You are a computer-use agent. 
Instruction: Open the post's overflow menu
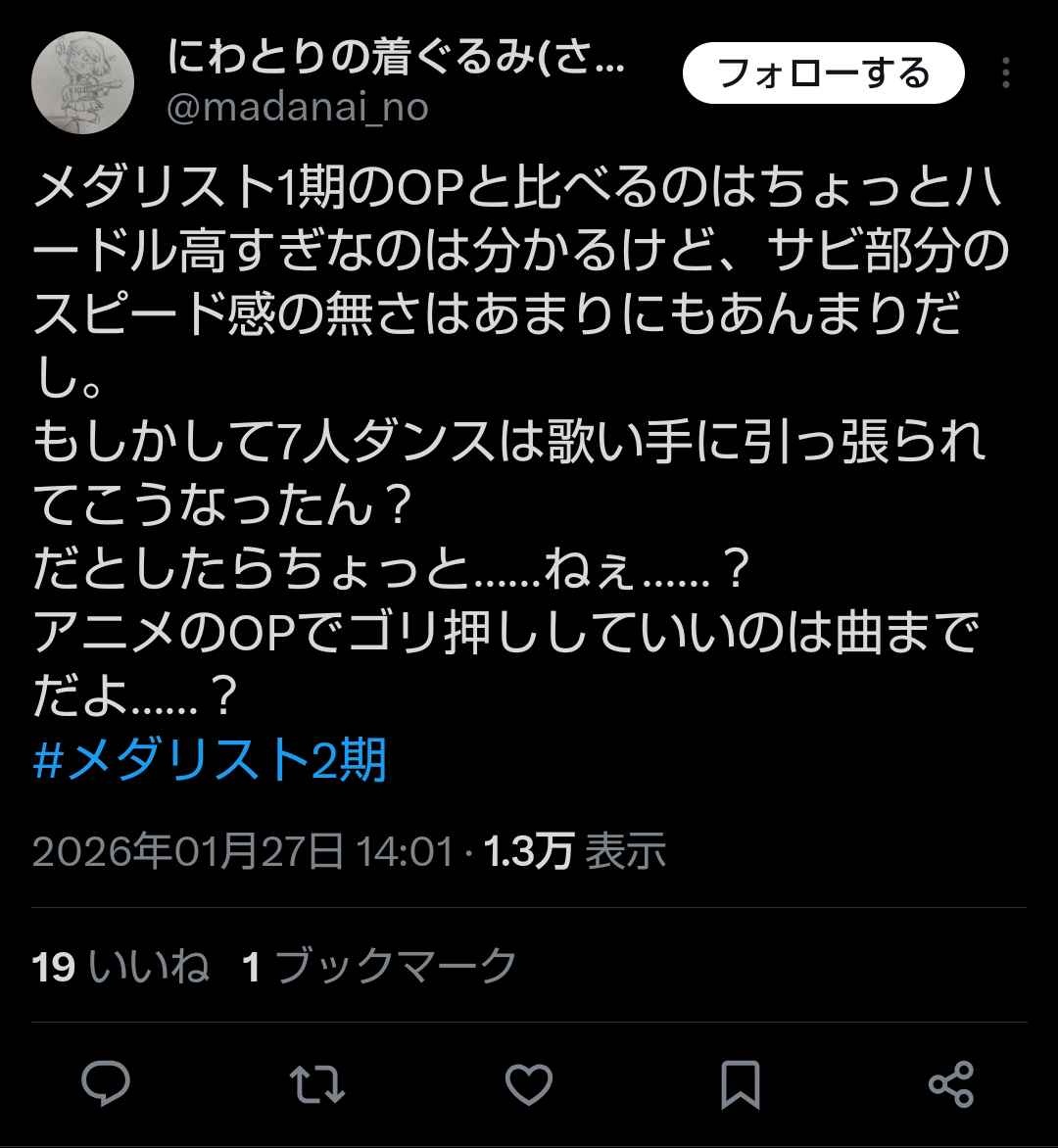1006,73
